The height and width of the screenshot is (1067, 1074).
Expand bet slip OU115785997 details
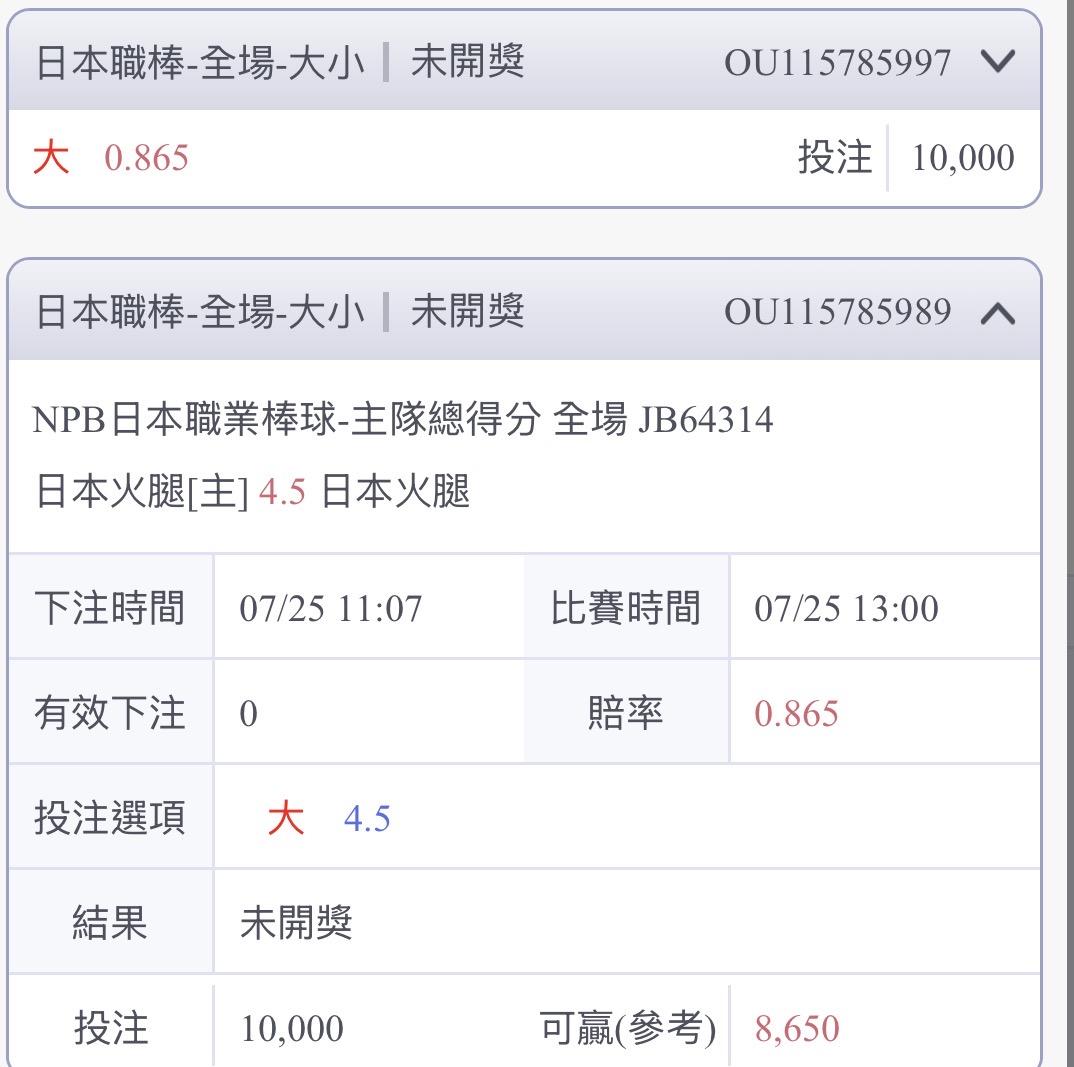tap(997, 62)
